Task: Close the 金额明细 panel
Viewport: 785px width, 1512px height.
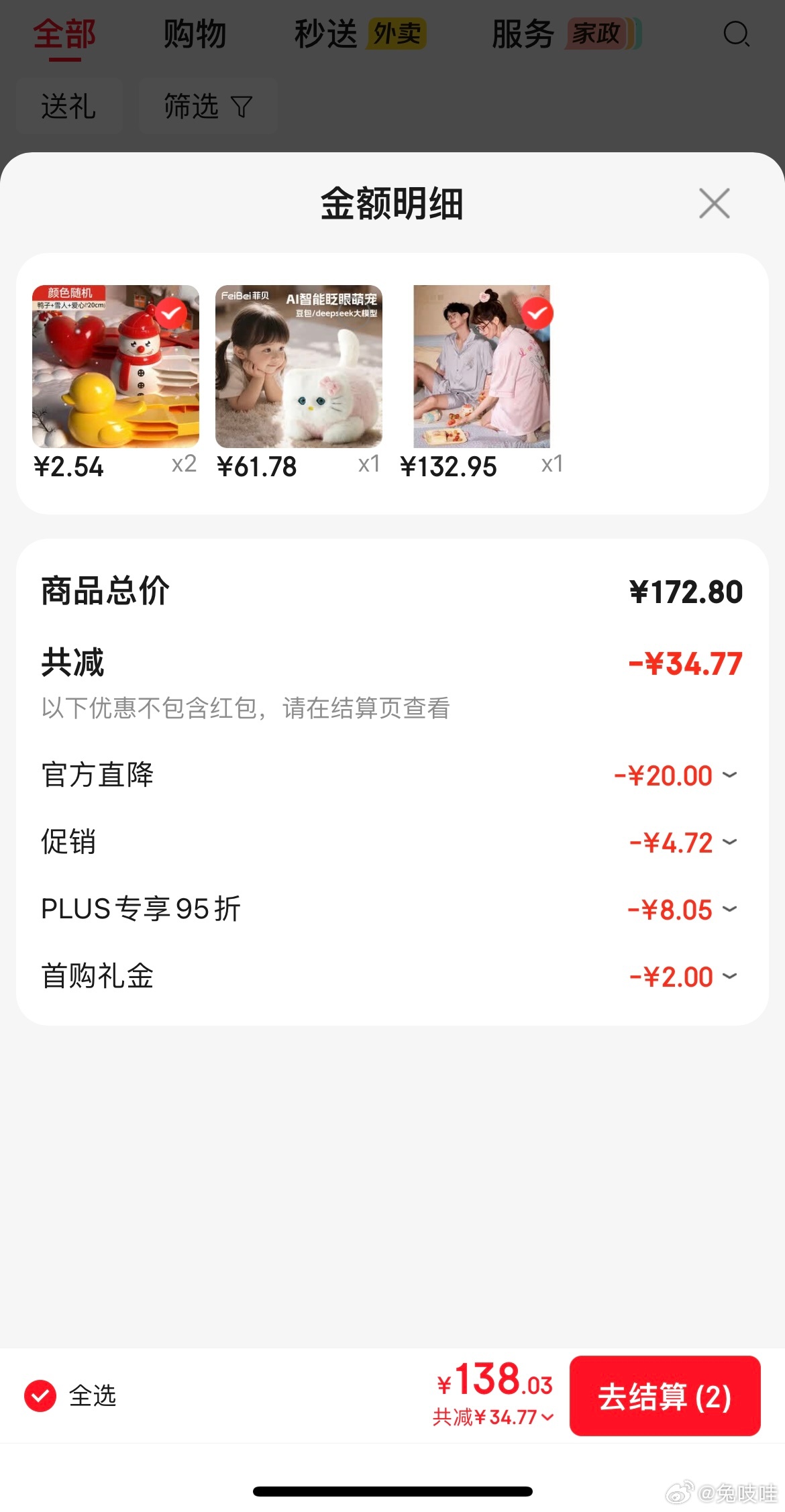Action: (x=714, y=203)
